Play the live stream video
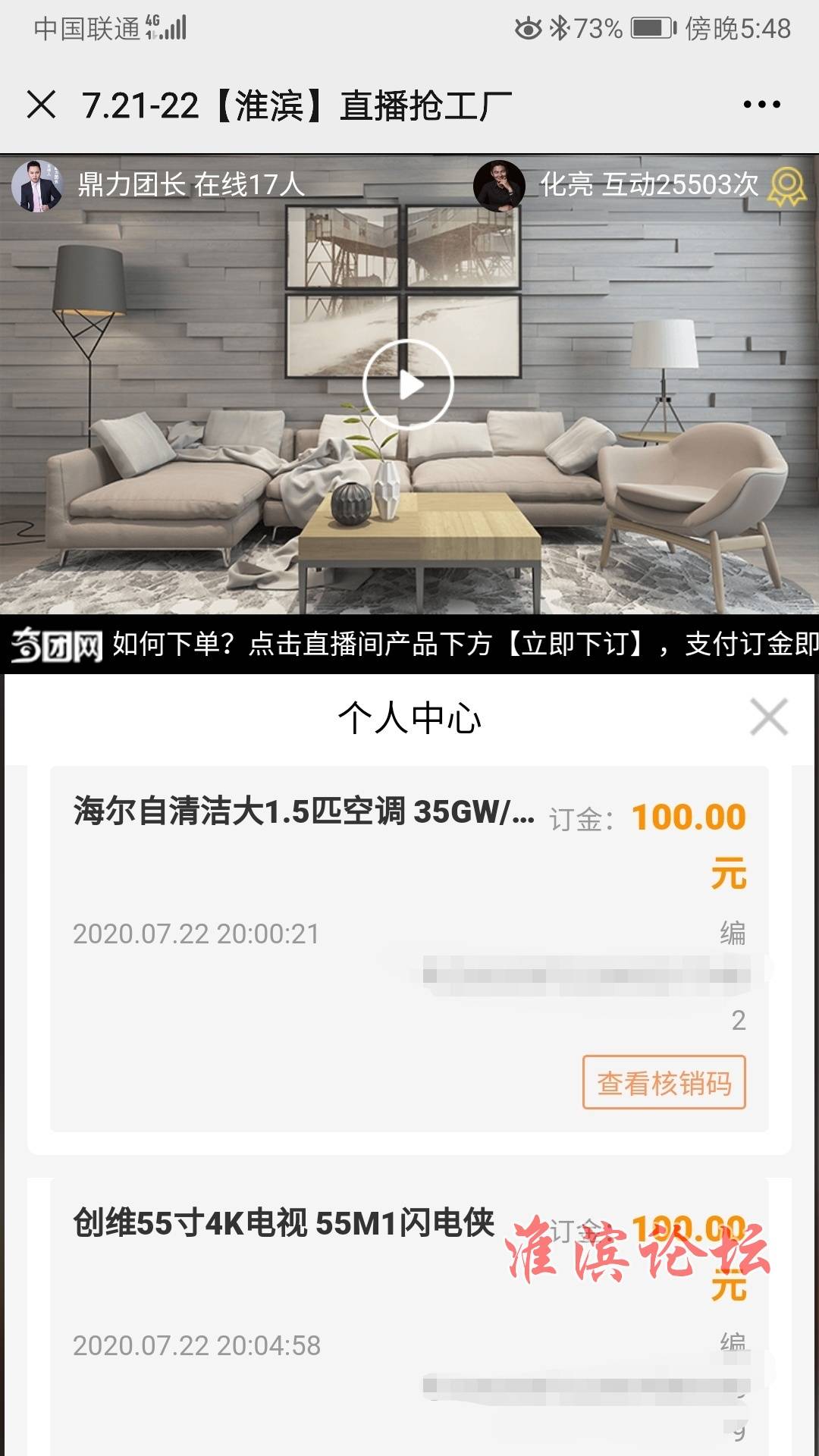Screen dimensions: 819x1456 [x=408, y=385]
